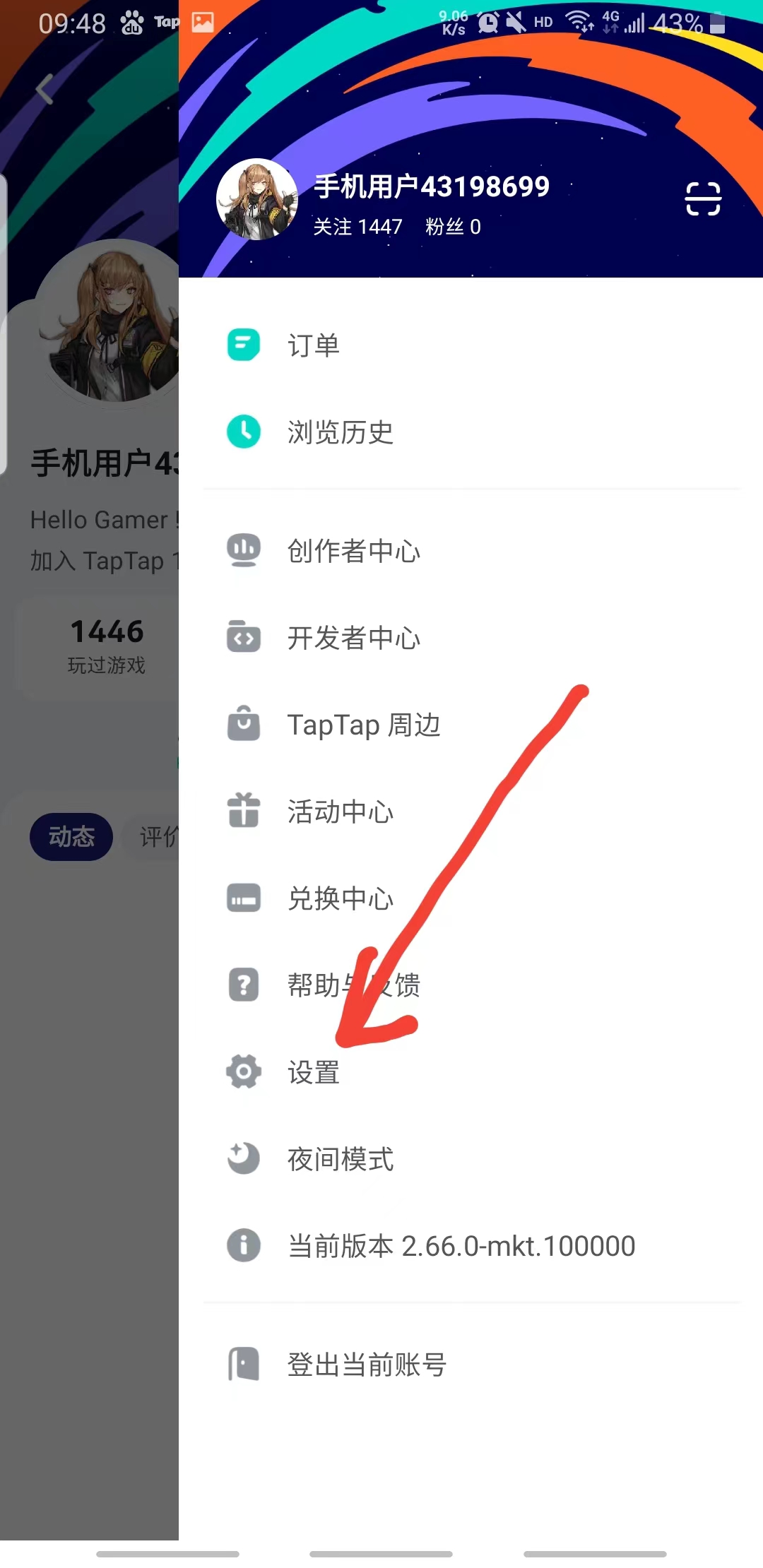This screenshot has width=763, height=1568.
Task: Open the QR scan icon
Action: [x=703, y=198]
